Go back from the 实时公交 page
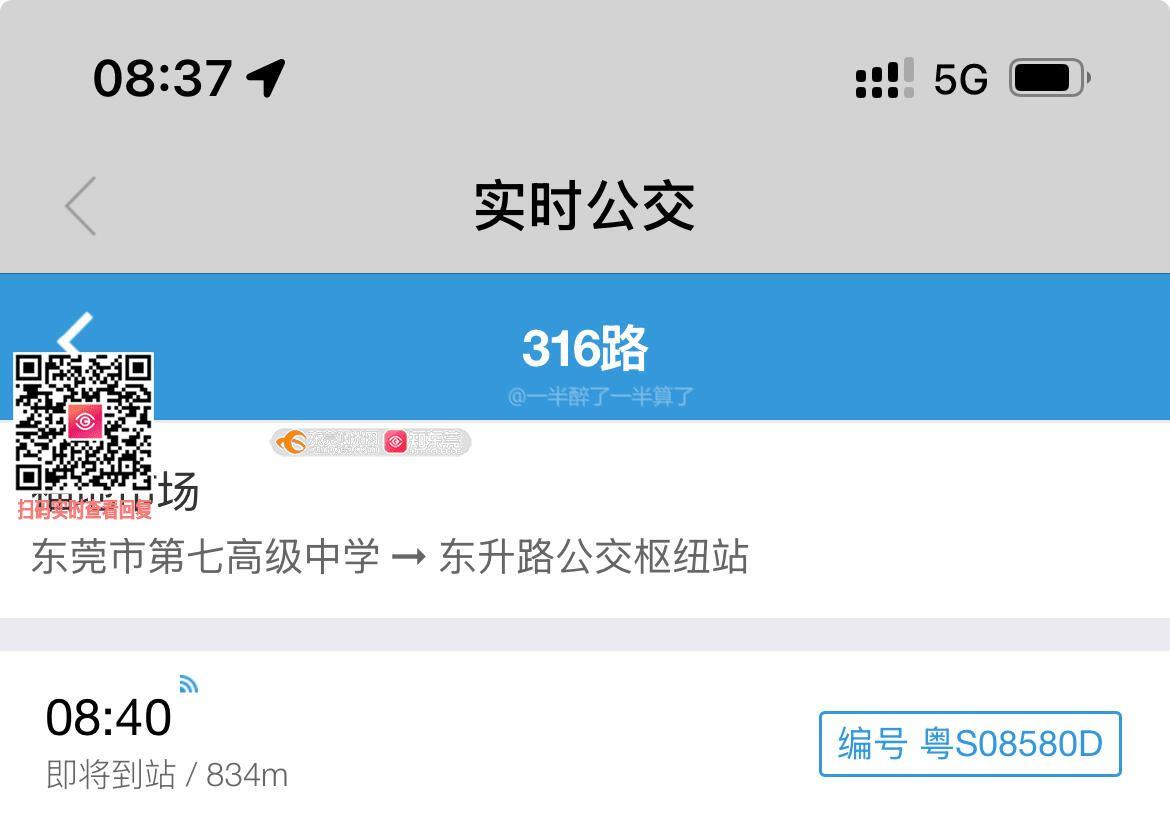Screen dimensions: 1170x819 [x=81, y=206]
